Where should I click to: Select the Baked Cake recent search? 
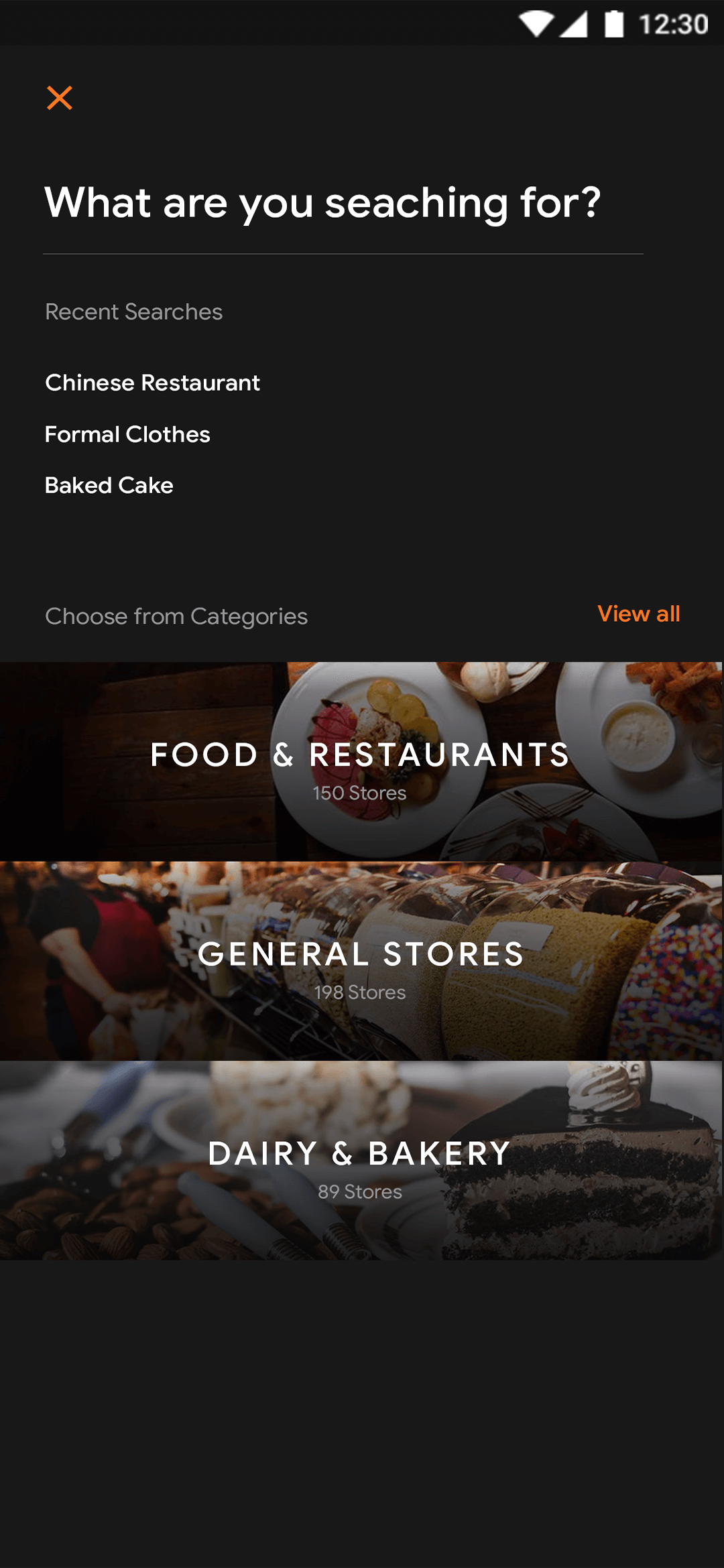pos(109,485)
